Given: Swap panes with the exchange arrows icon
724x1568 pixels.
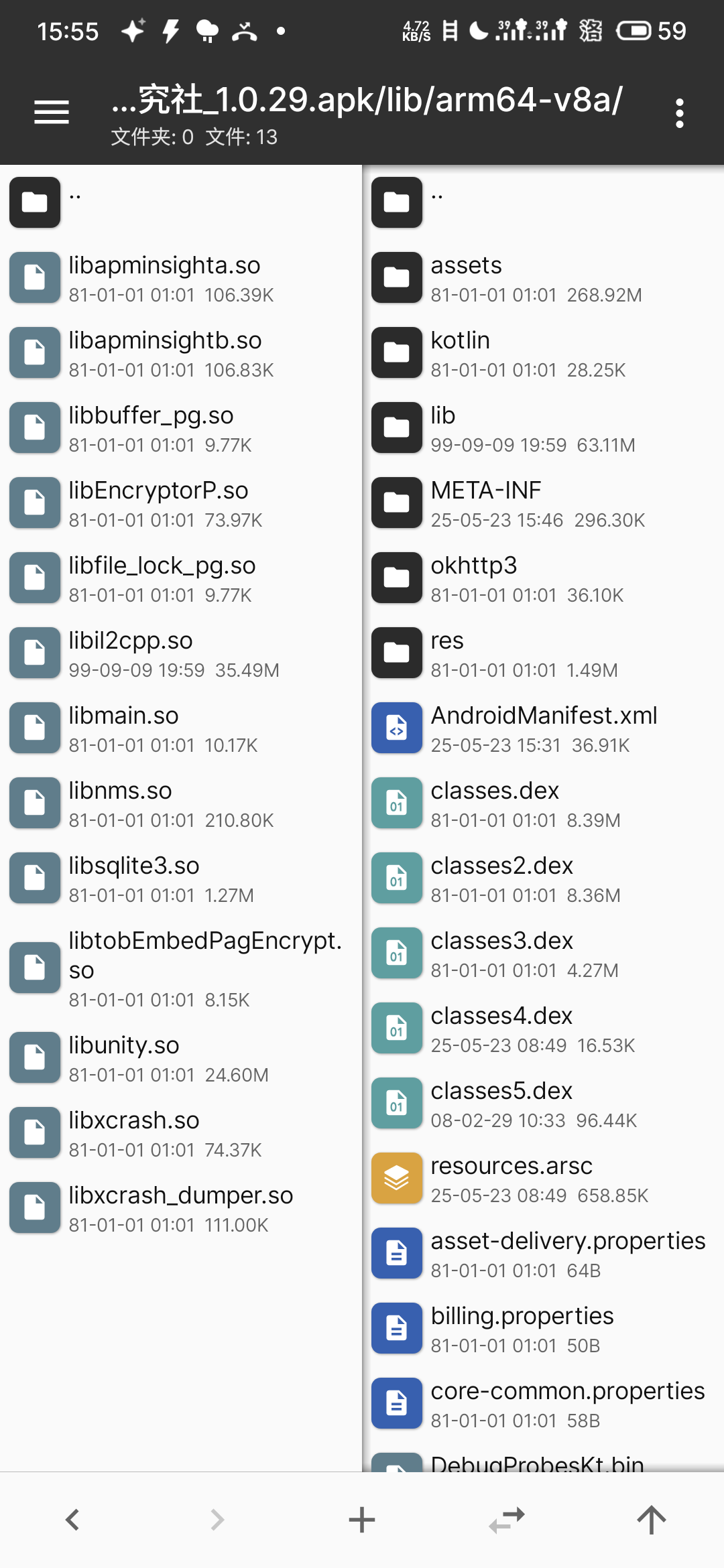Looking at the screenshot, I should [507, 1520].
